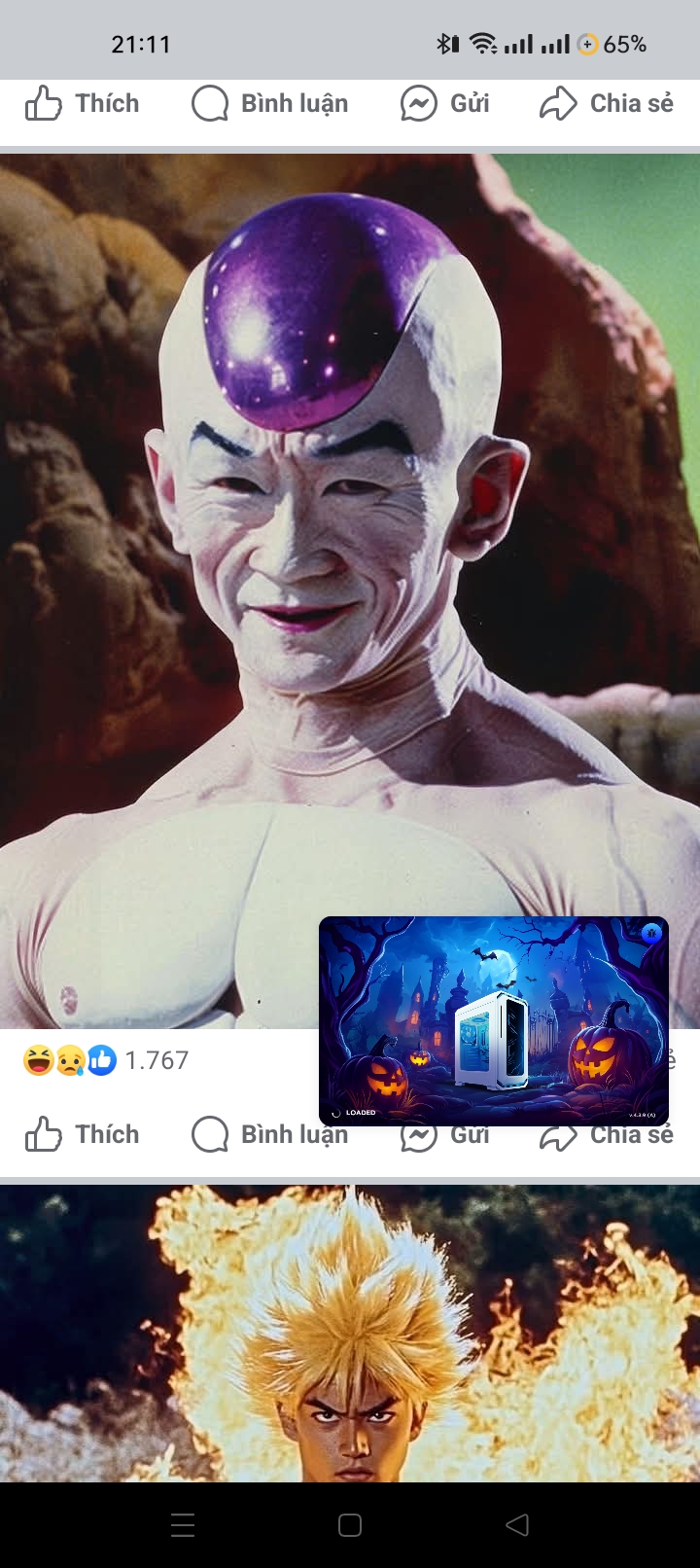This screenshot has height=1568, width=700.
Task: Go back with the system back button
Action: coord(517,1524)
